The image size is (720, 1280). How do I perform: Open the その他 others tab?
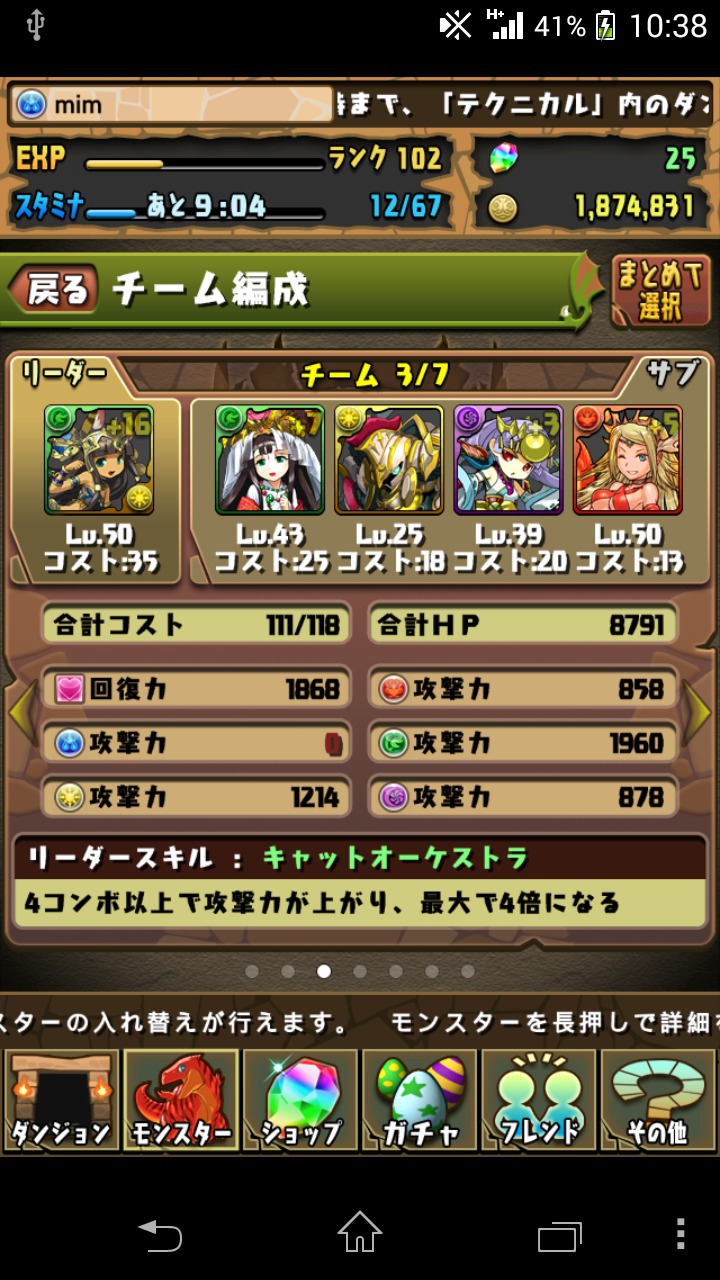657,1099
